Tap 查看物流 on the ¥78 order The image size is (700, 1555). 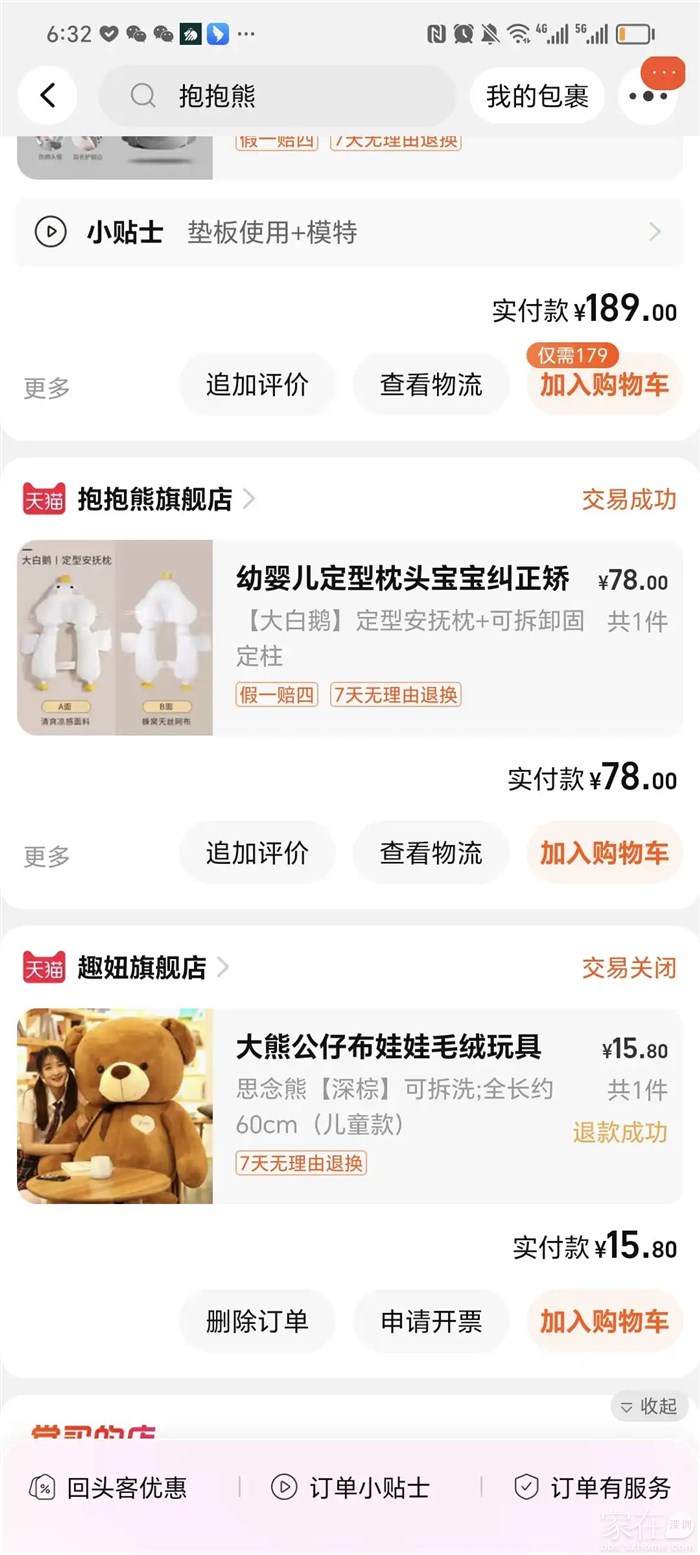click(431, 853)
